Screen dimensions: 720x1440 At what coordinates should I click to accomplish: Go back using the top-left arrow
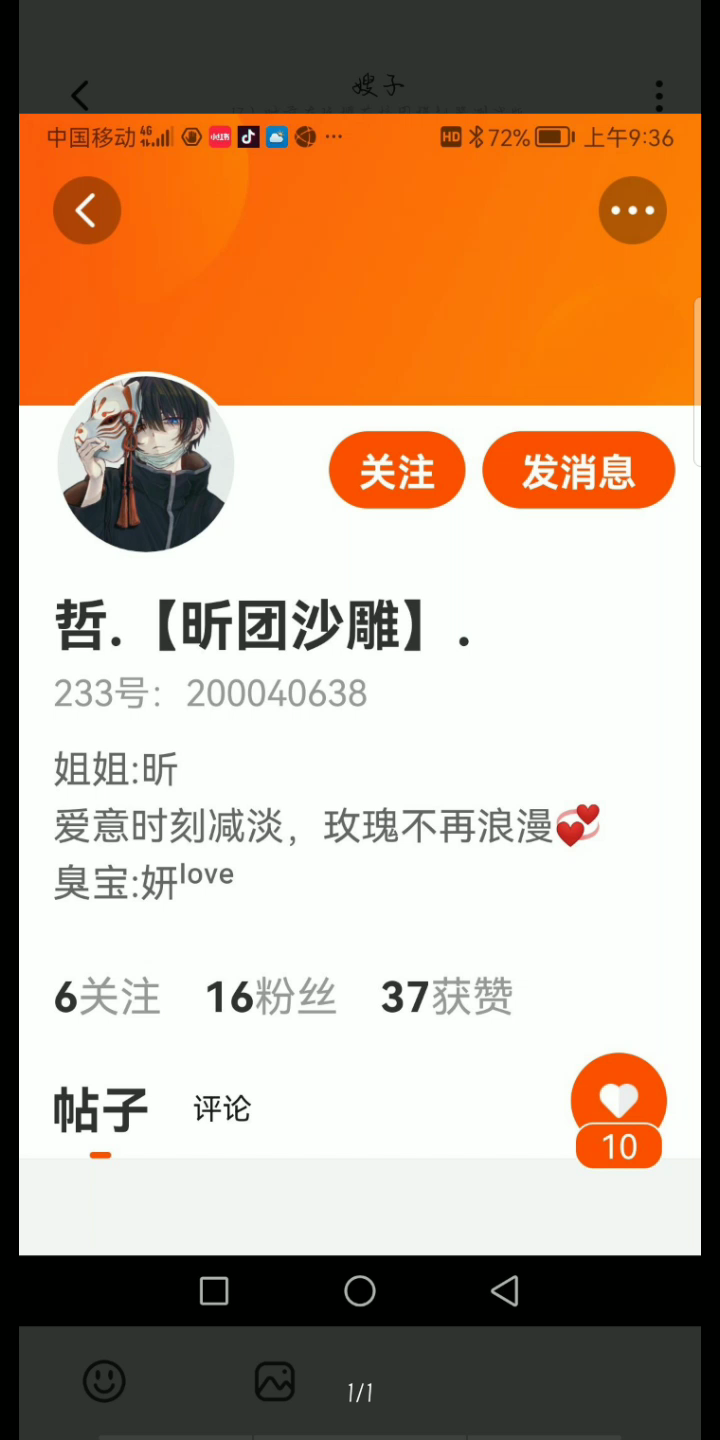[x=80, y=96]
